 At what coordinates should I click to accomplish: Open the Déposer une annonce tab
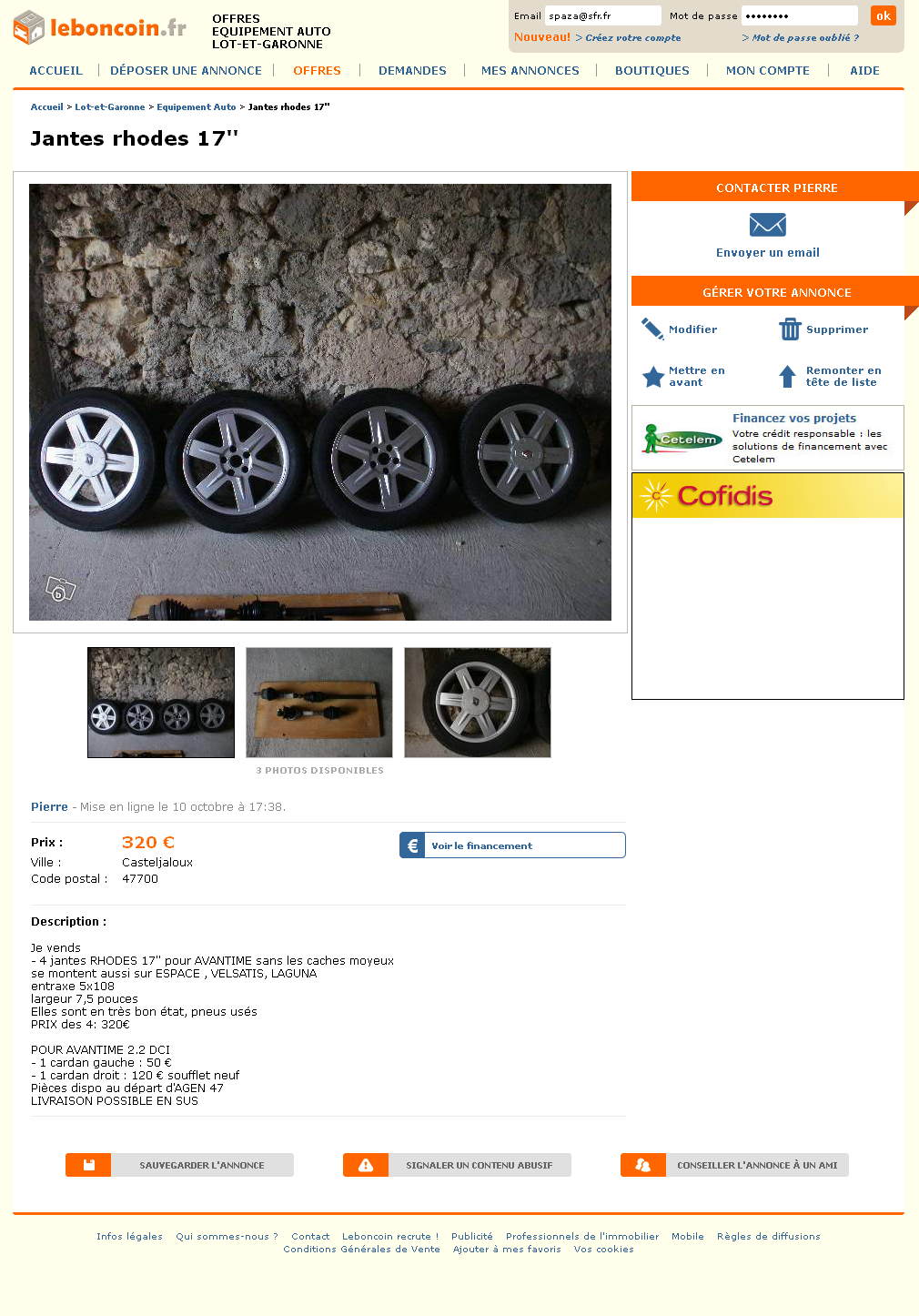tap(186, 70)
